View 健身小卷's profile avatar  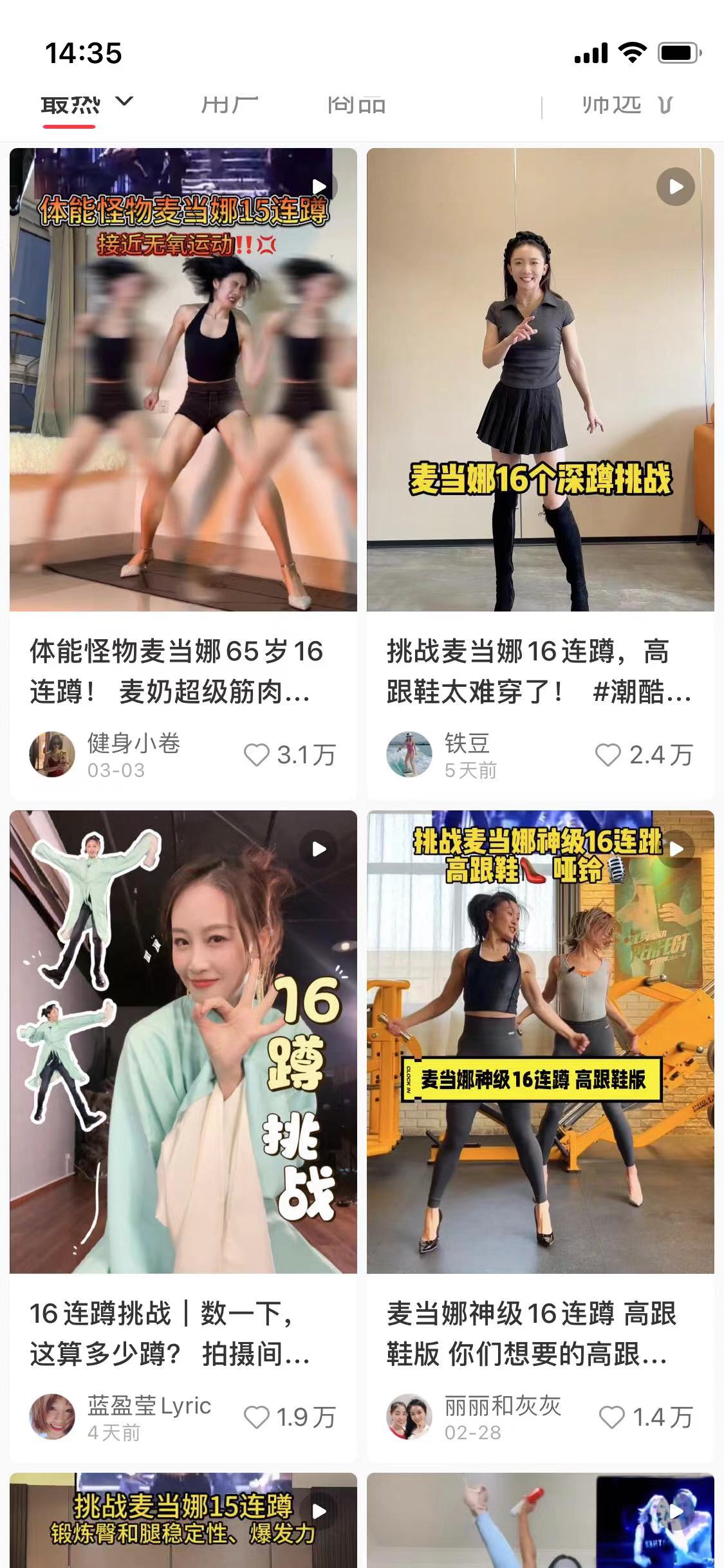tap(52, 754)
